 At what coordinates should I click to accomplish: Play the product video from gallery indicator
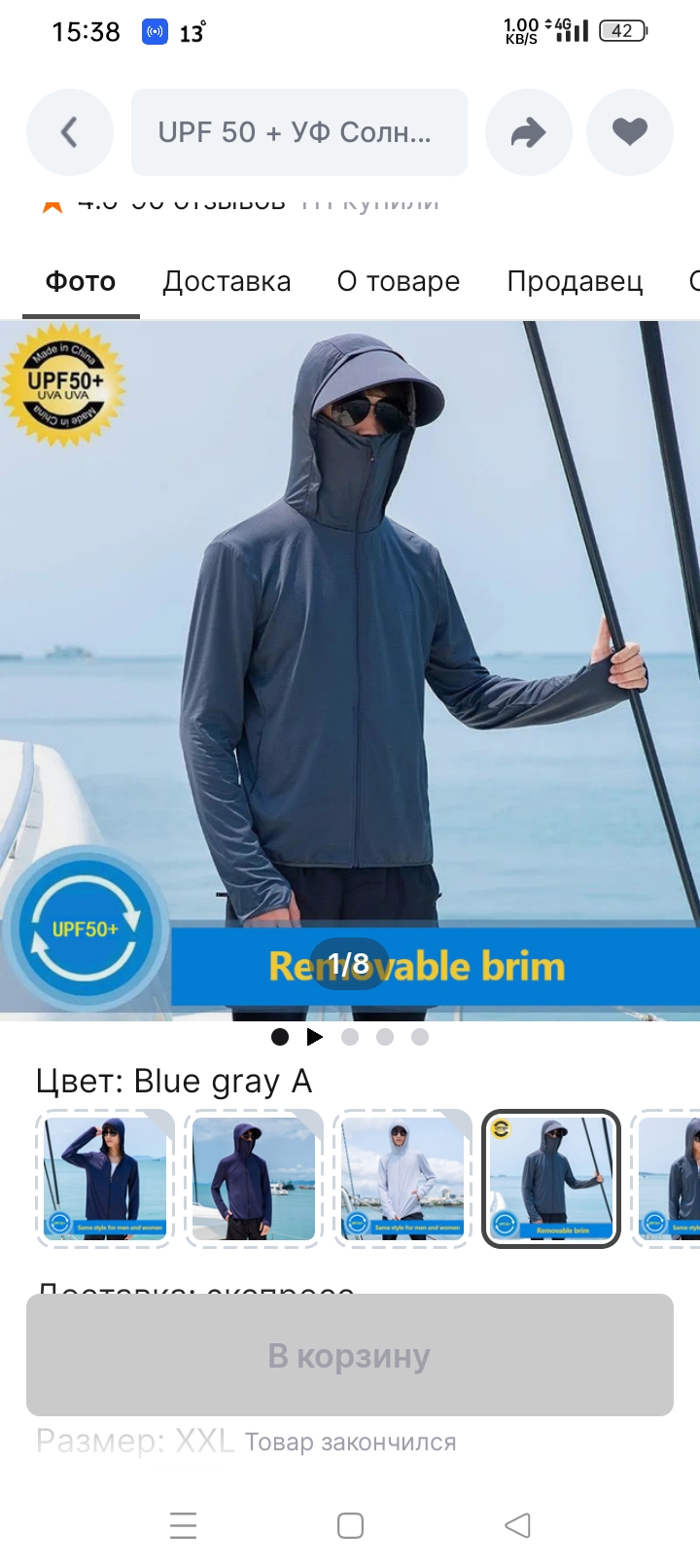(x=315, y=1037)
